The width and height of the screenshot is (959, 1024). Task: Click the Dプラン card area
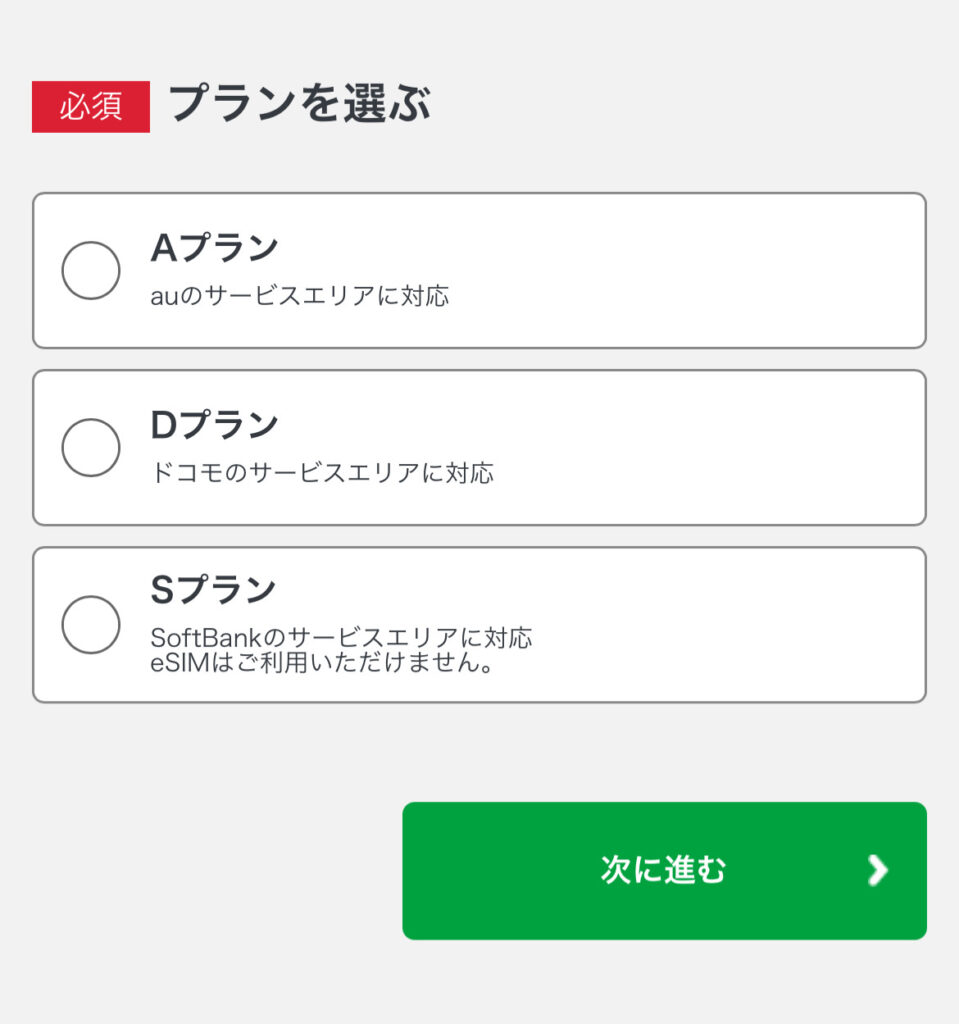480,447
